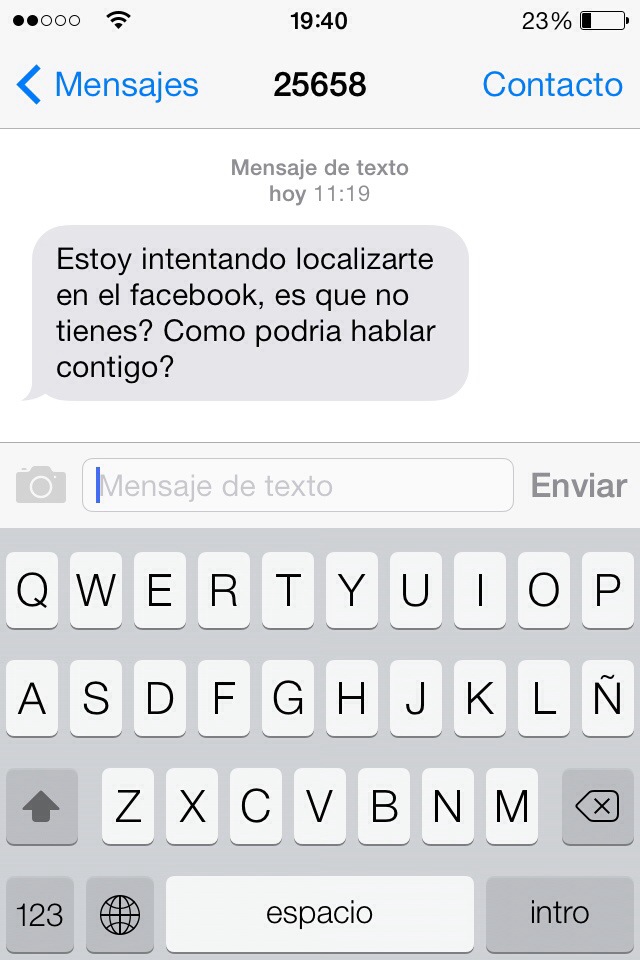Switch keyboard with the 123 key
This screenshot has width=640, height=960.
coord(40,914)
